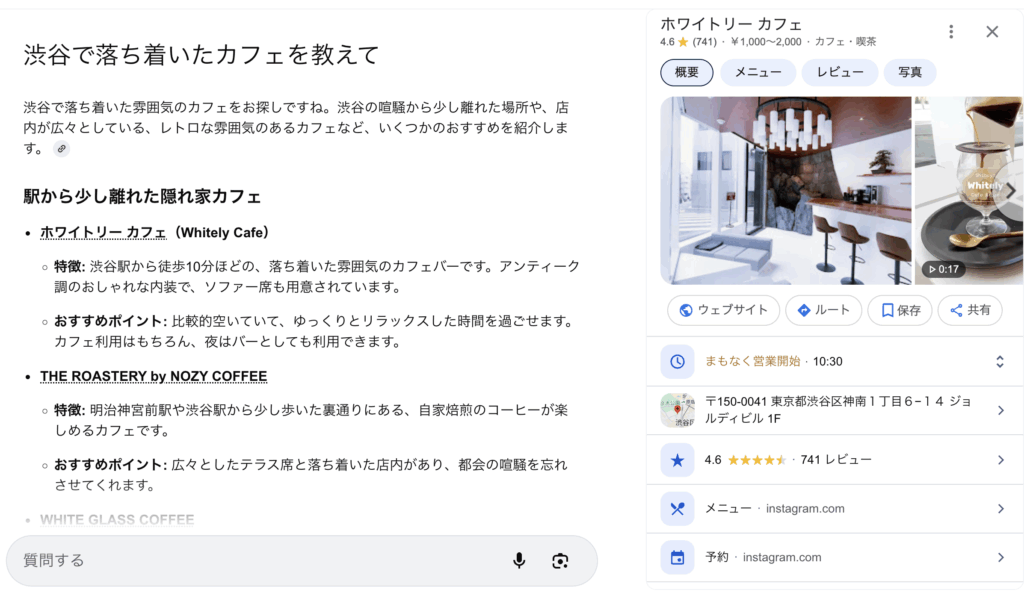Start voice input with microphone
This screenshot has height=613, width=1024.
pyautogui.click(x=519, y=560)
